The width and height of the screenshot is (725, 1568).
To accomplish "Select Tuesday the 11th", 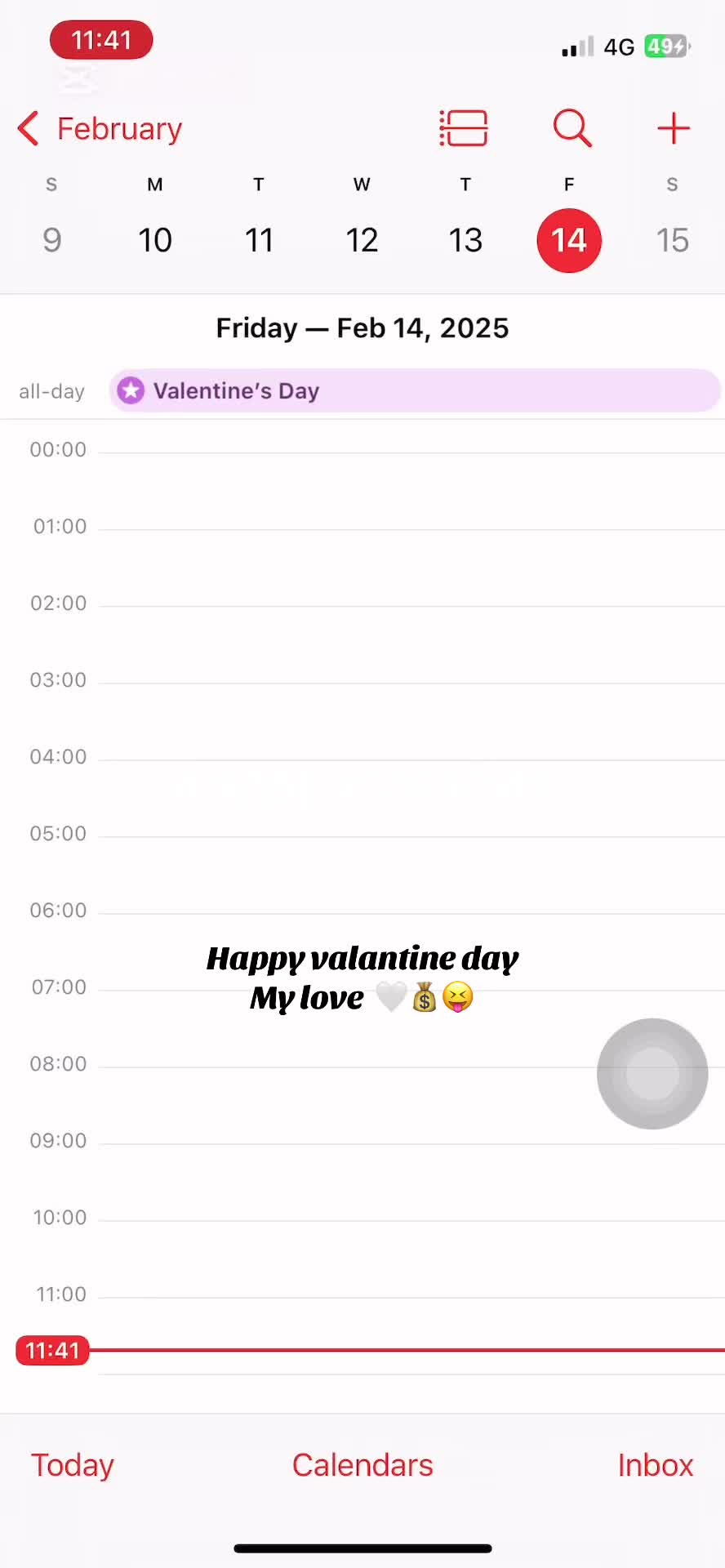I will point(259,240).
